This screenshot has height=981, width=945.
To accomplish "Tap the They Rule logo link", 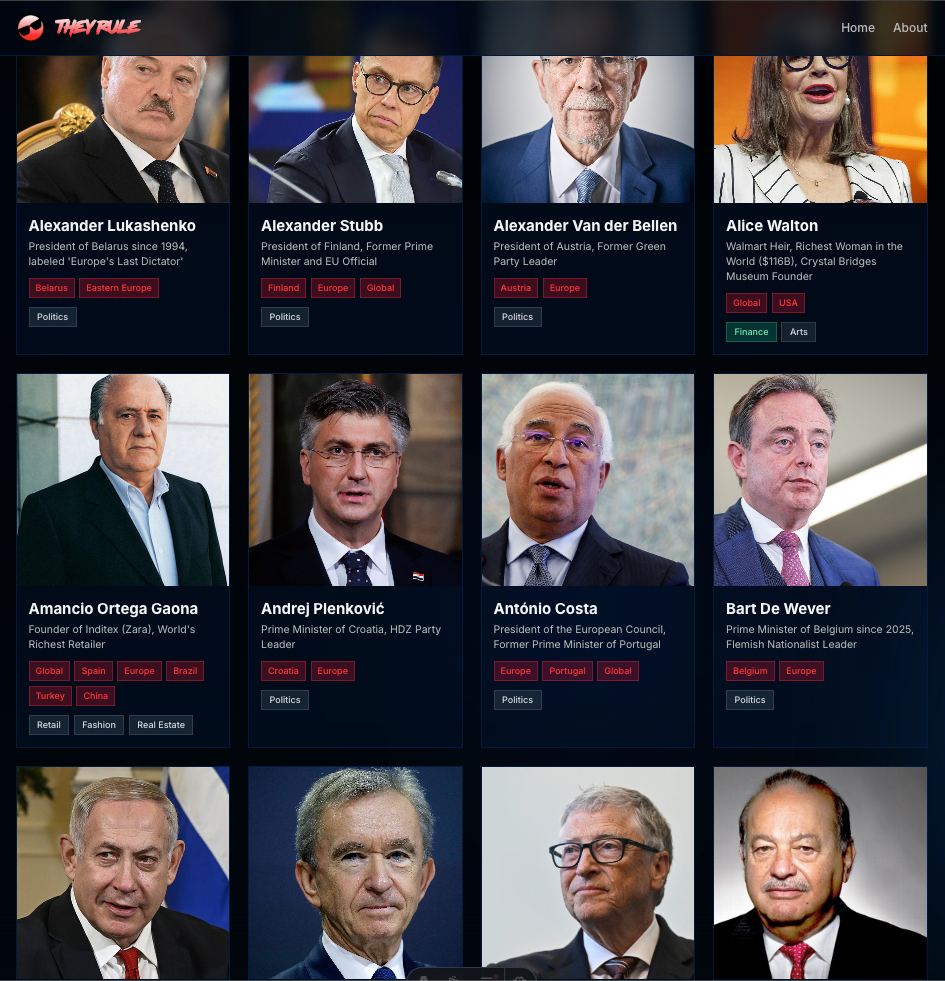I will pyautogui.click(x=80, y=28).
